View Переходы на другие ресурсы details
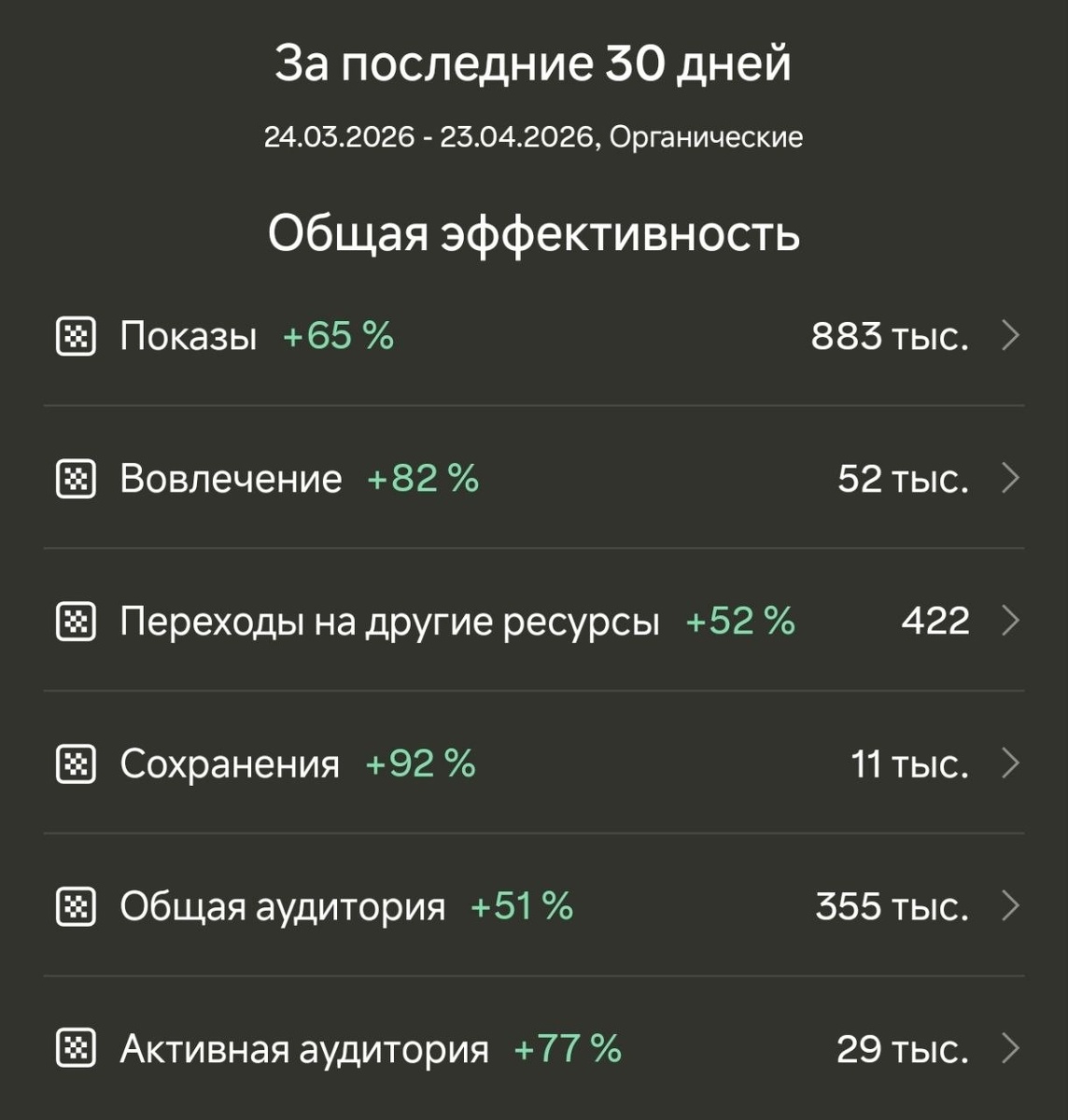This screenshot has width=1068, height=1120. click(x=533, y=622)
